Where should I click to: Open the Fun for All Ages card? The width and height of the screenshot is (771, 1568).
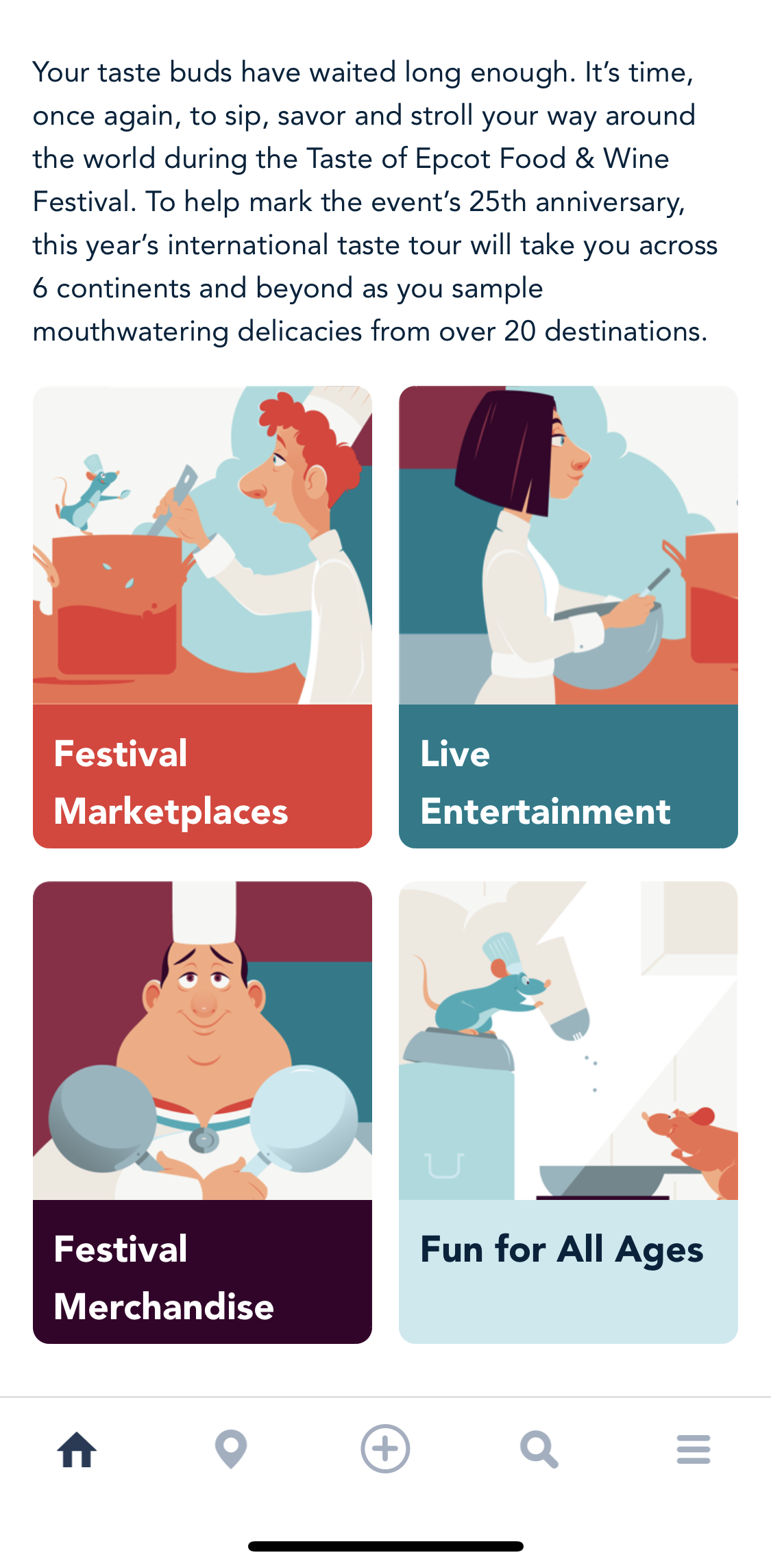[568, 1112]
